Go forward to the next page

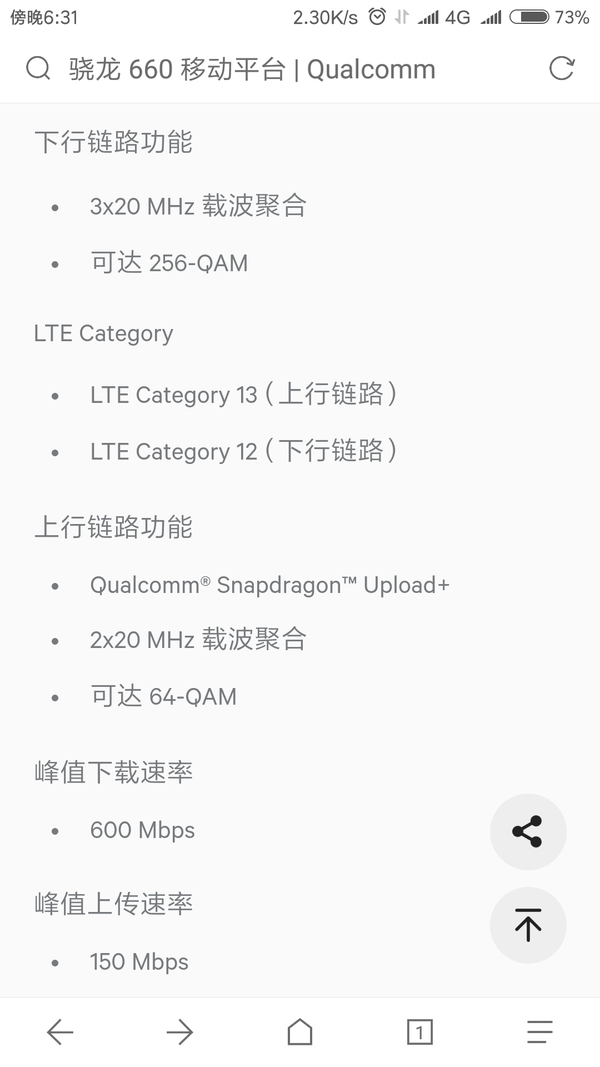coord(180,1032)
